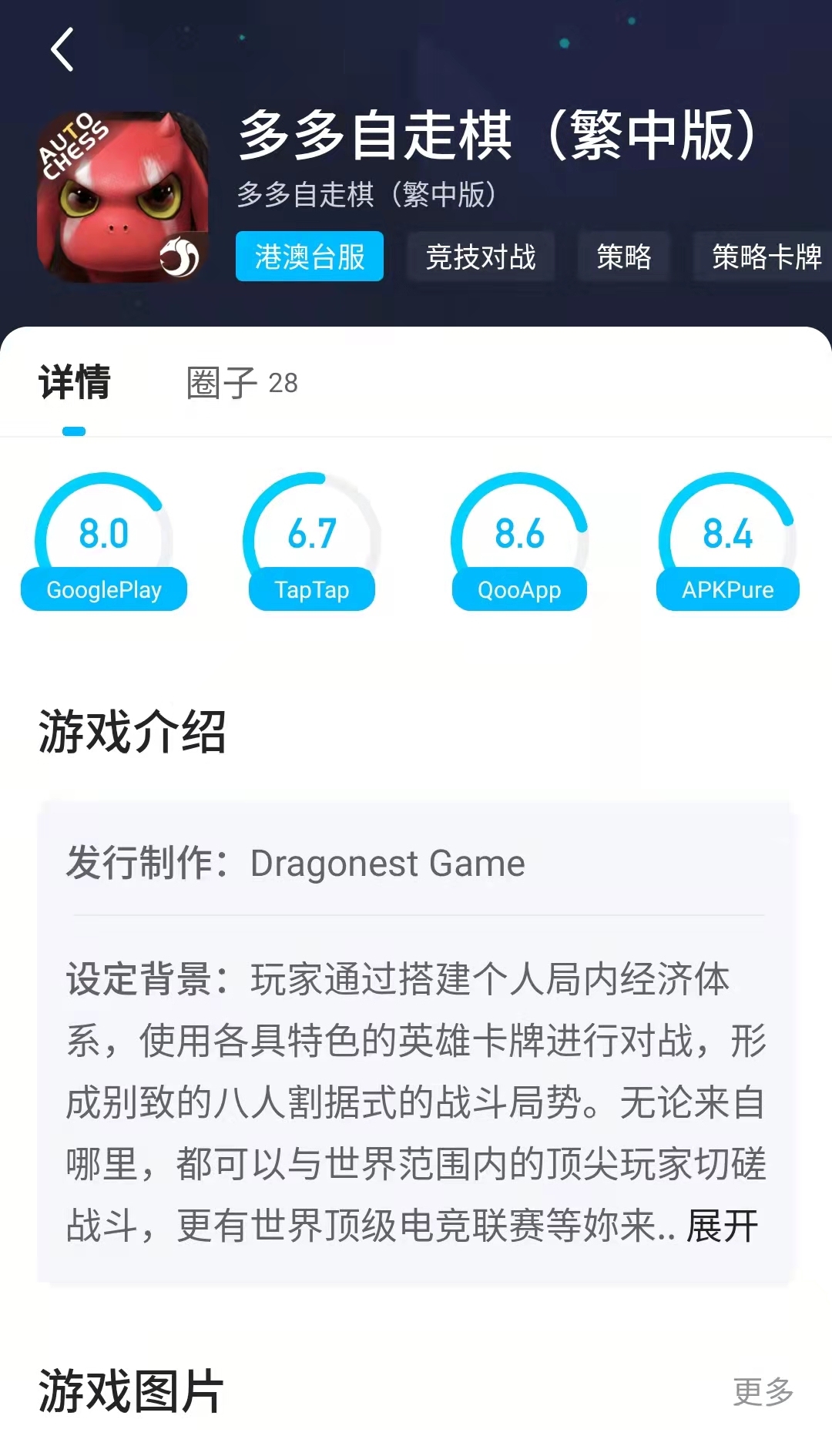View more game images via 更多
This screenshot has height=1456, width=832.
click(x=763, y=1391)
